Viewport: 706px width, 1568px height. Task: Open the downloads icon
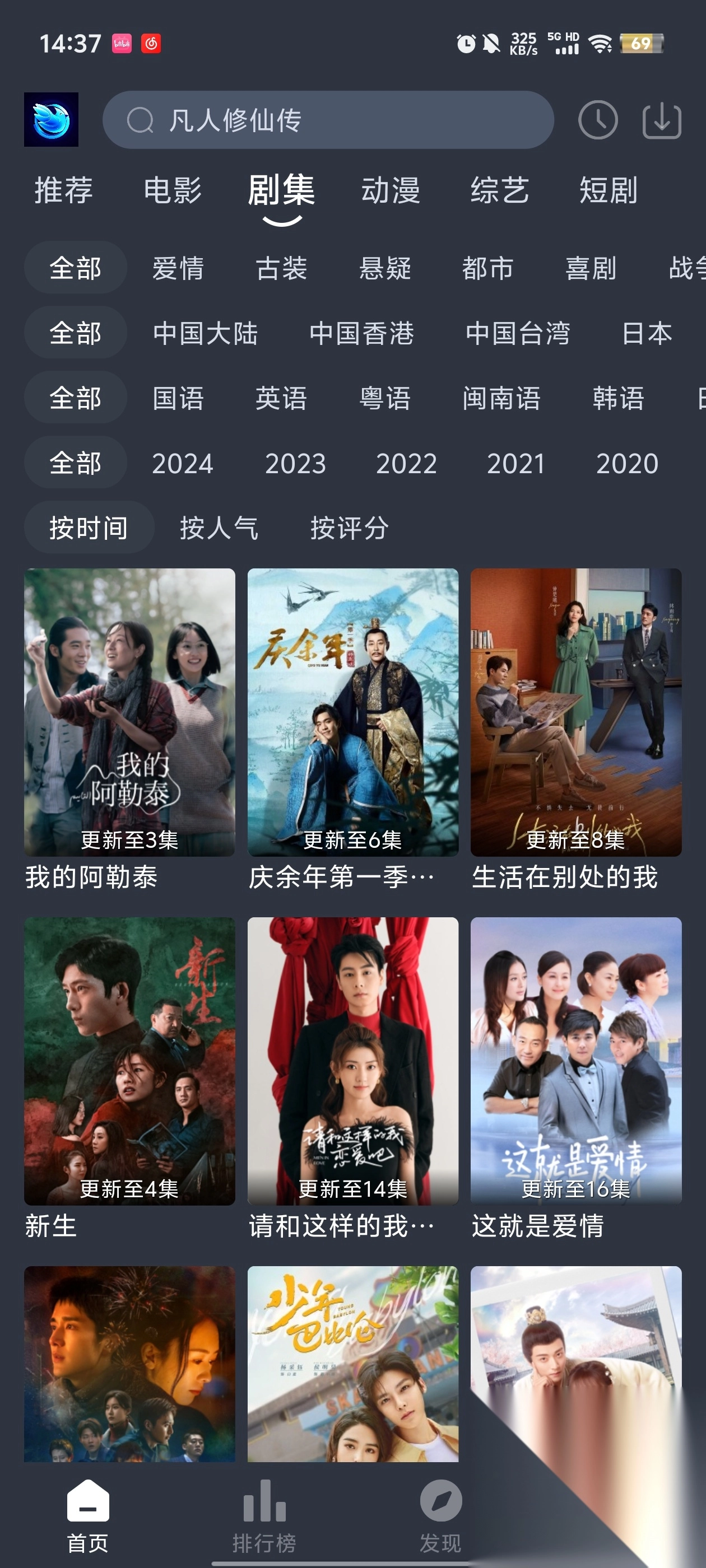coord(662,120)
